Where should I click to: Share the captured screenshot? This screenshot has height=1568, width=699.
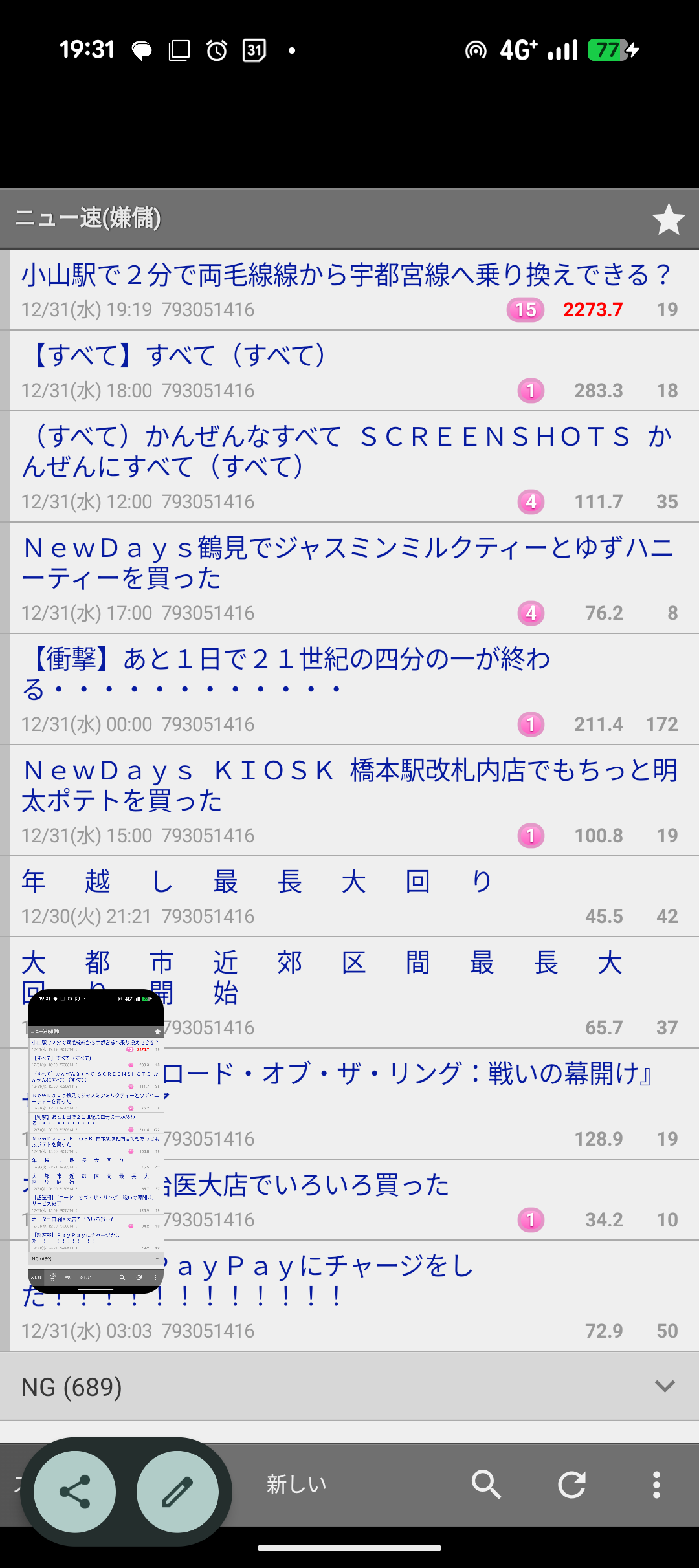click(x=75, y=1492)
